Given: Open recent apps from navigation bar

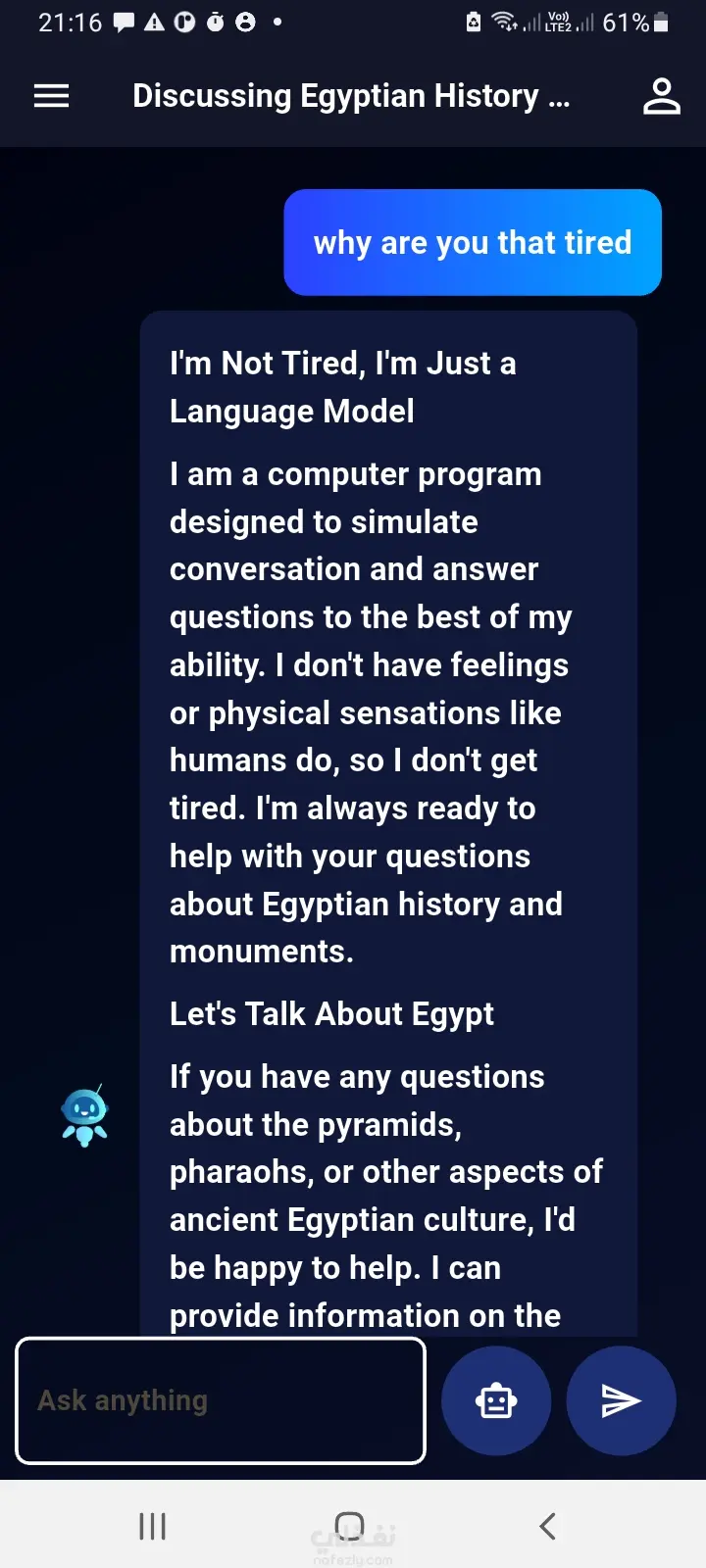Looking at the screenshot, I should [x=152, y=1526].
